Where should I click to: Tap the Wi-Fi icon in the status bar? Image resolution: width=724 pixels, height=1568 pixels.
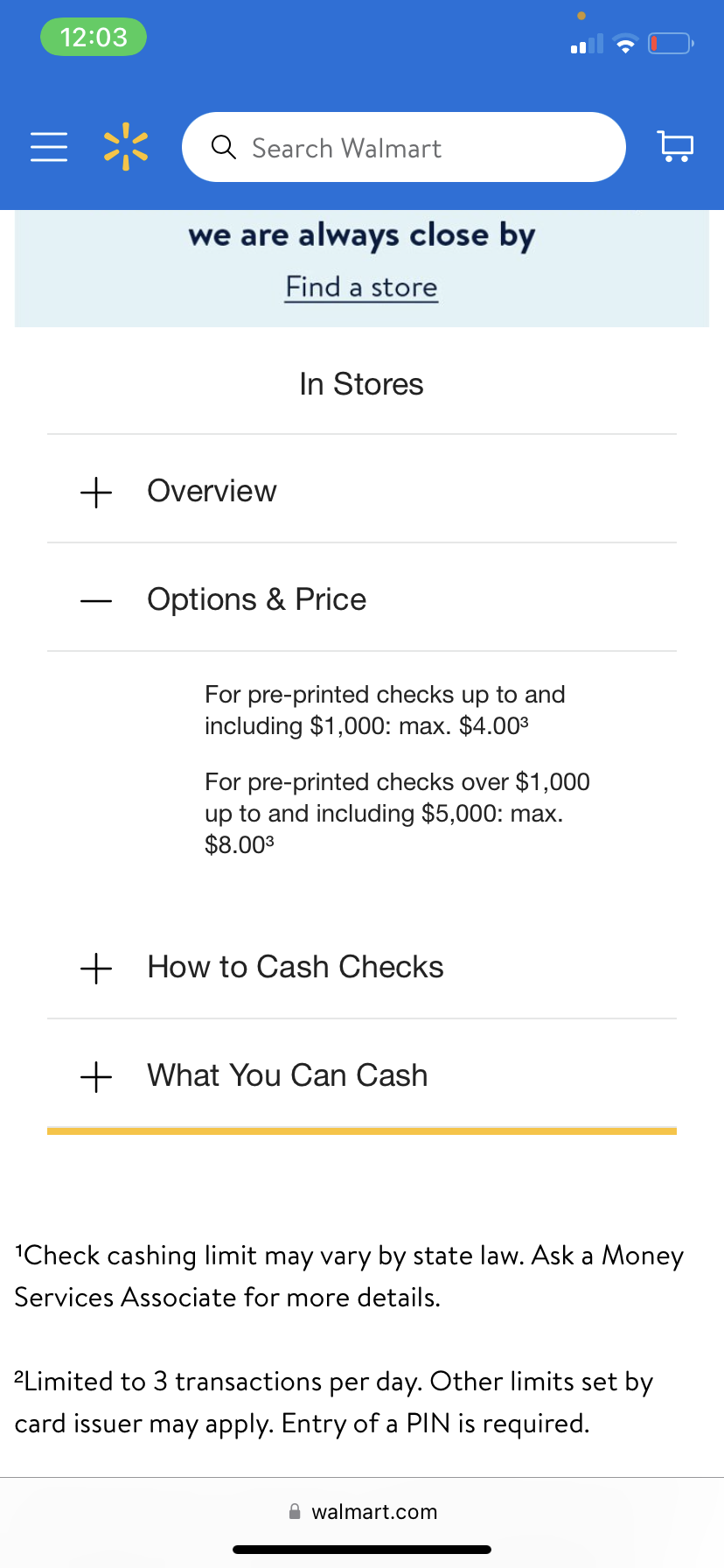pos(625,42)
